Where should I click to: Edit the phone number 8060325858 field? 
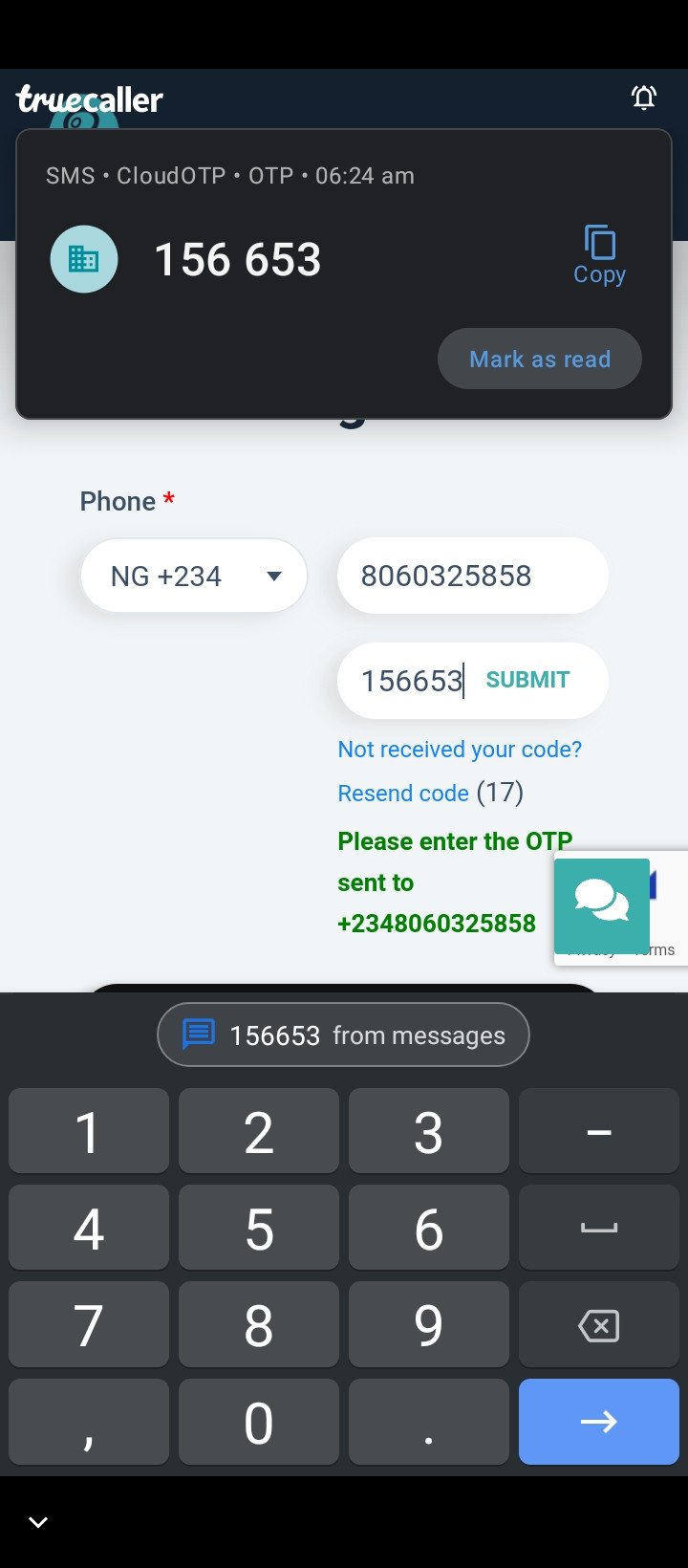(472, 576)
